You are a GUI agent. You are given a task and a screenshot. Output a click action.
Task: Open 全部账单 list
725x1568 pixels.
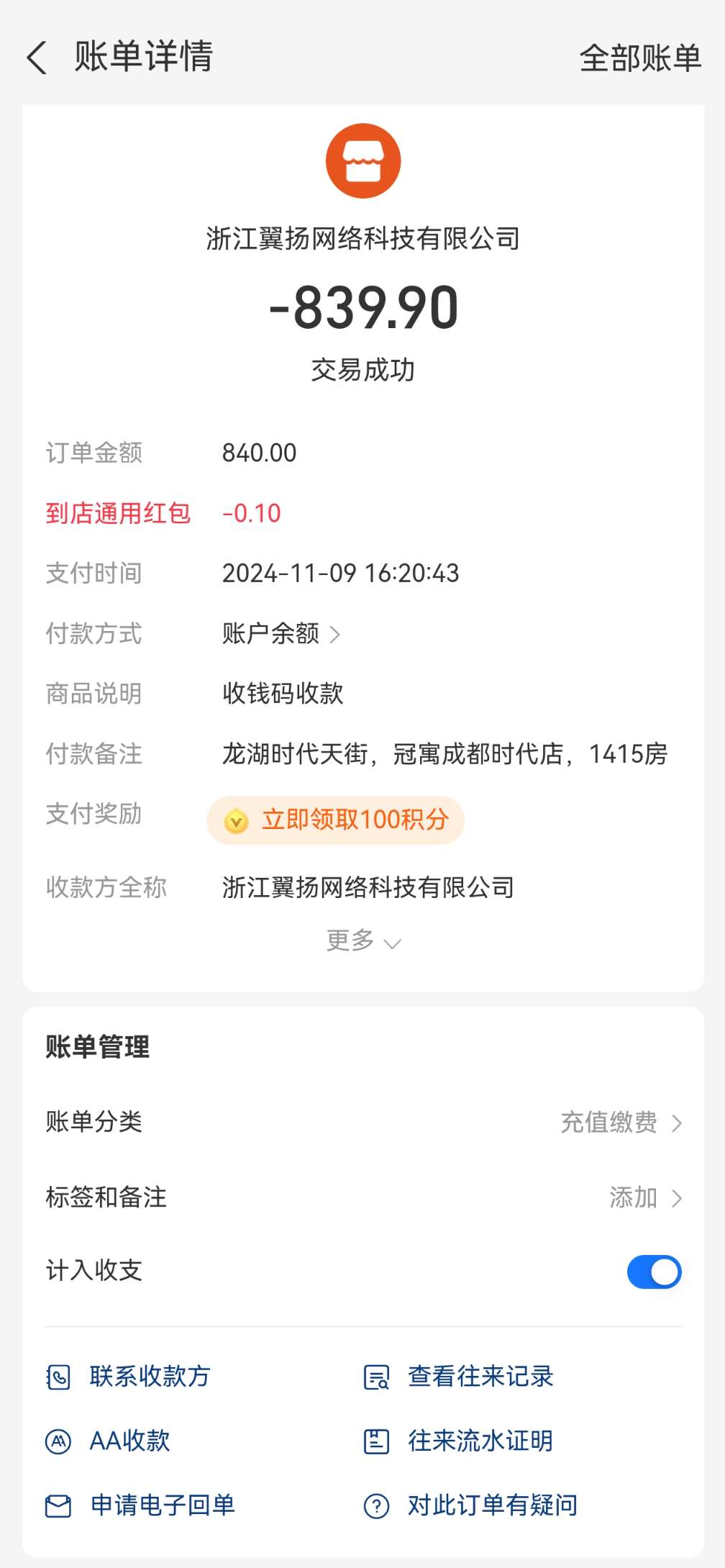point(639,58)
